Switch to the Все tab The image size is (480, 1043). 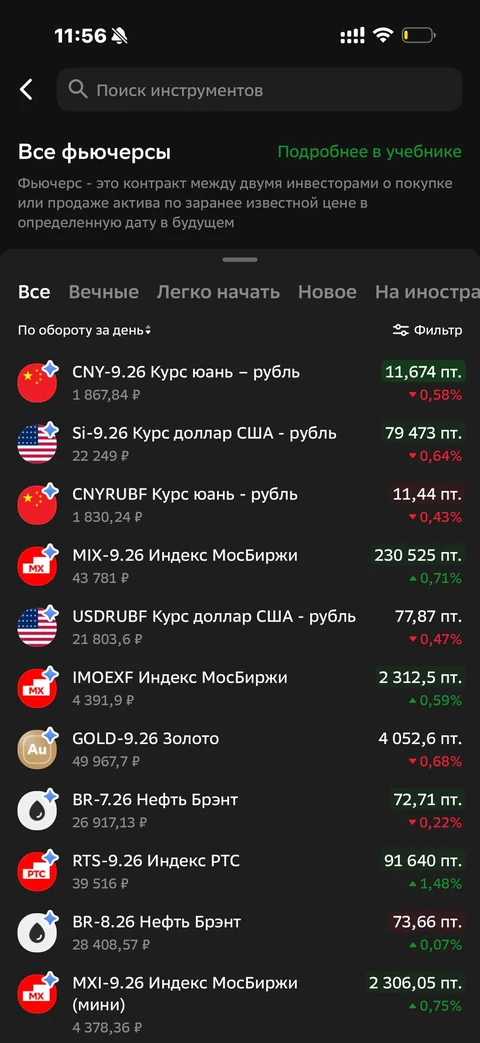[x=34, y=292]
